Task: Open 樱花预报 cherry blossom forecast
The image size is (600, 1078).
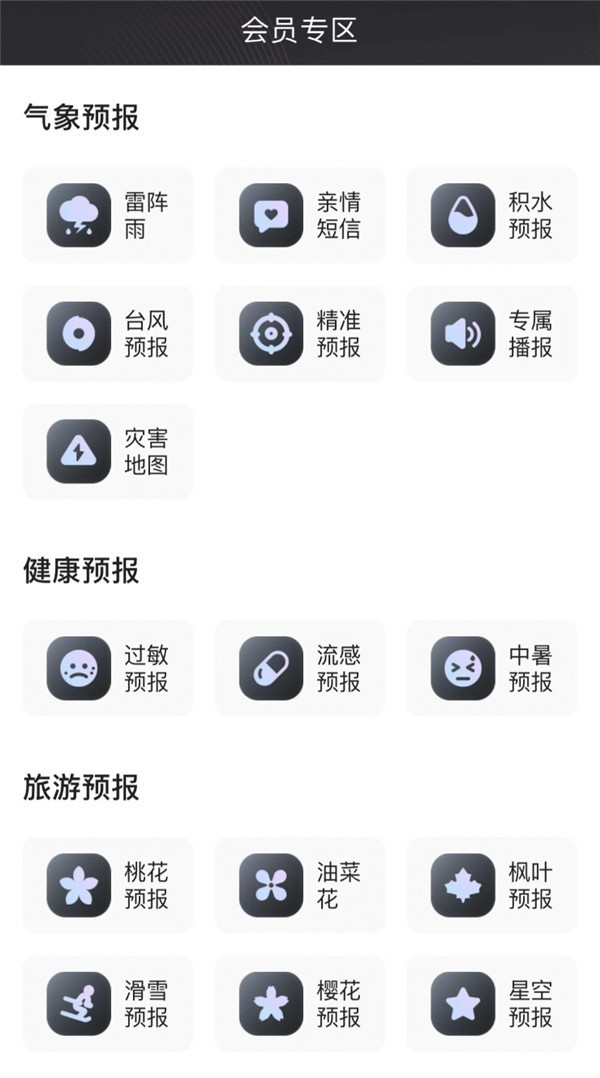Action: (299, 1003)
